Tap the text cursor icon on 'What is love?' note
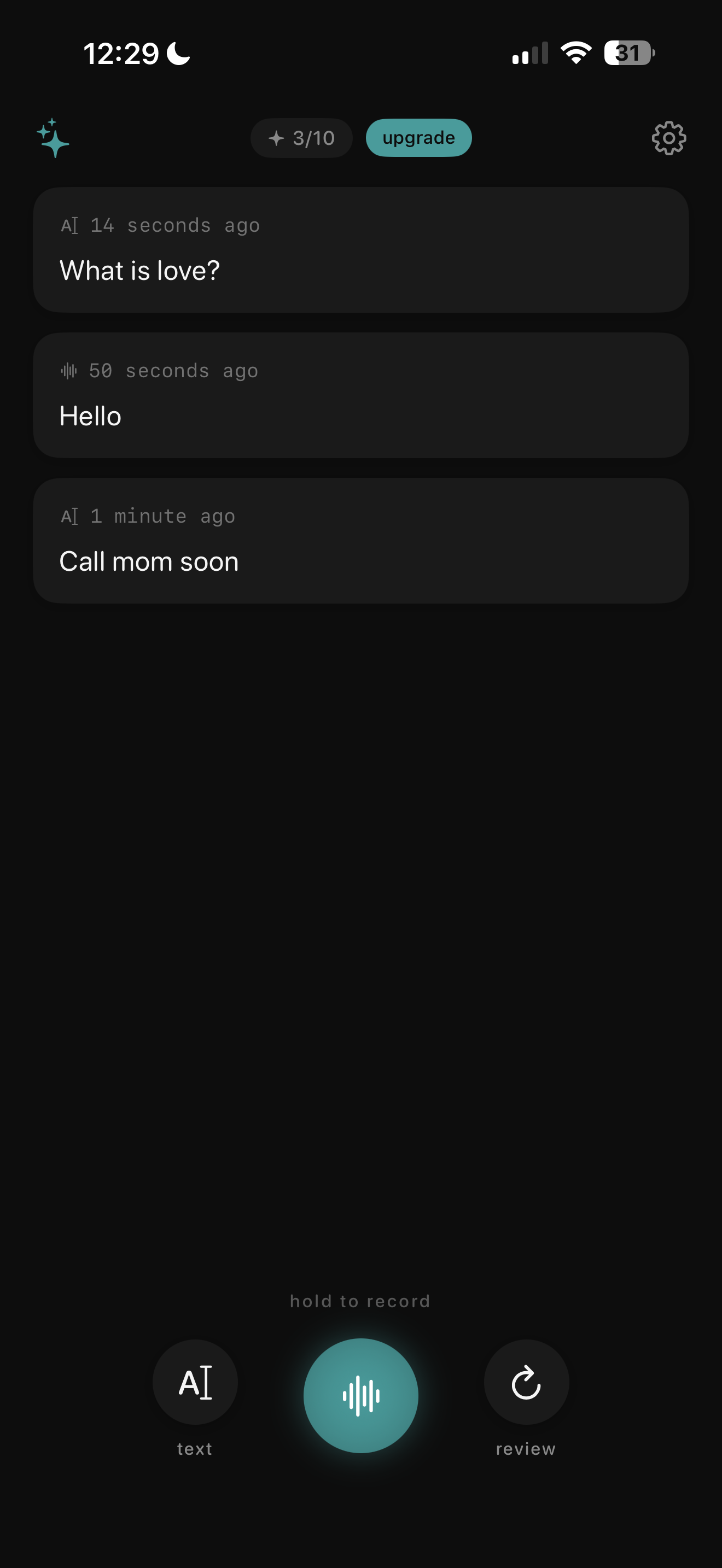Image resolution: width=722 pixels, height=1568 pixels. [69, 225]
